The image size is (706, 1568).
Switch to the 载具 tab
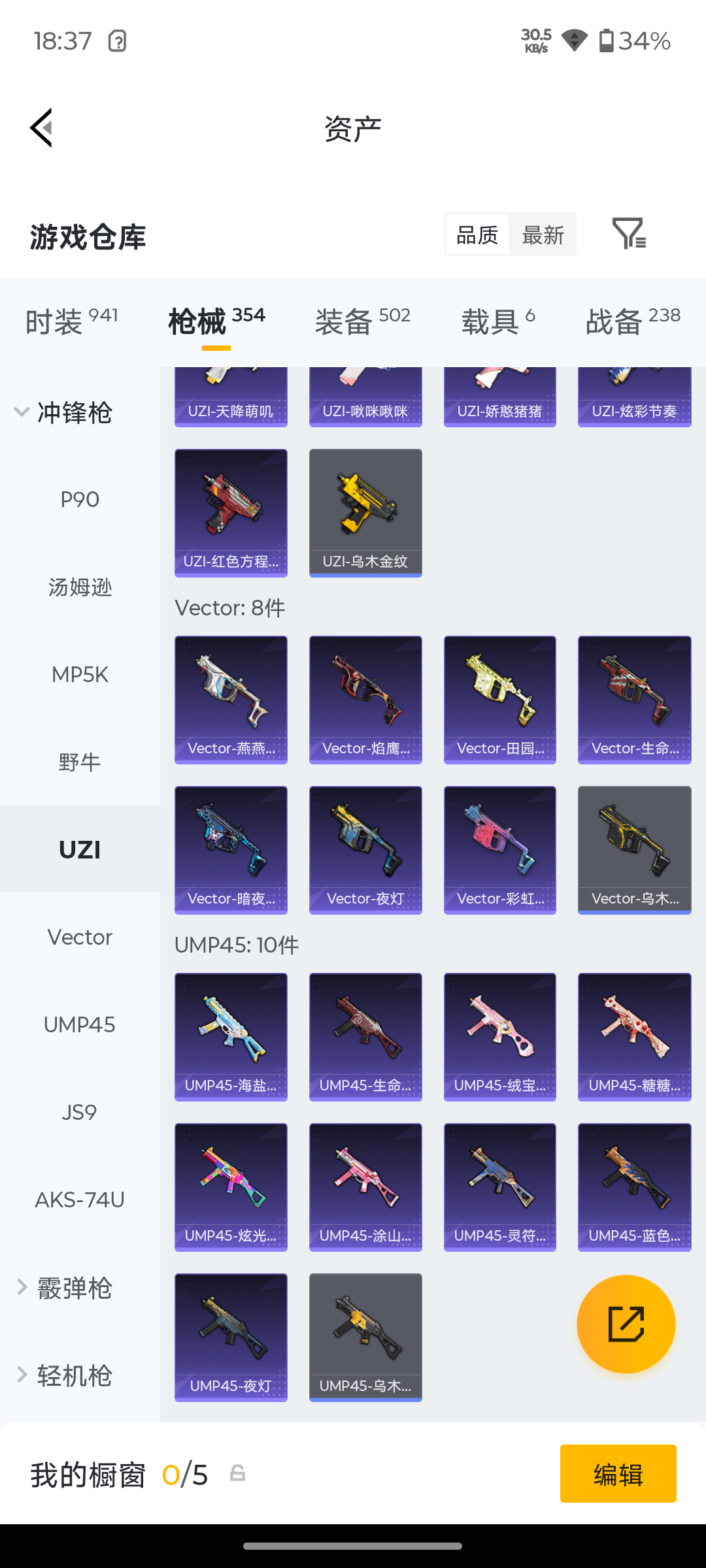[x=498, y=321]
